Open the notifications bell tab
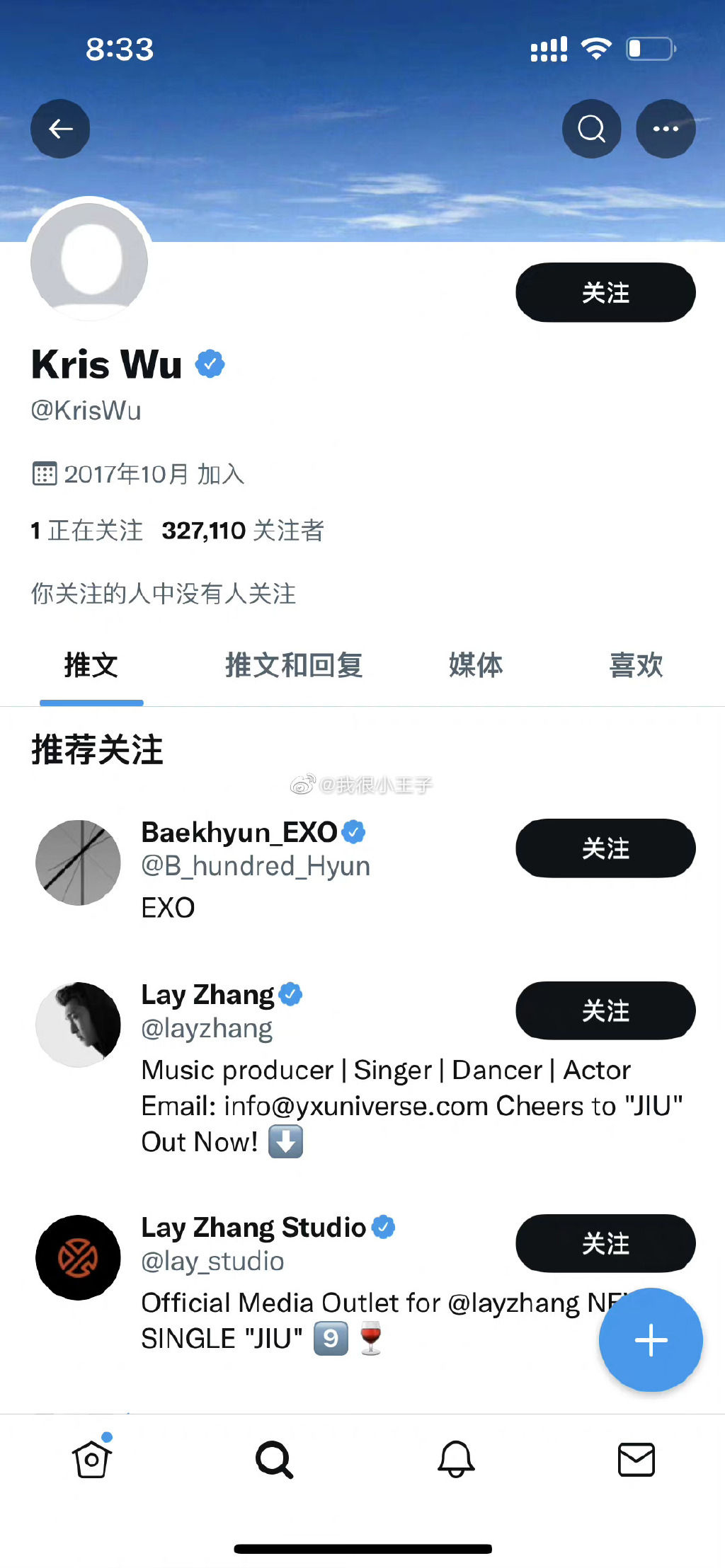 tap(456, 1459)
